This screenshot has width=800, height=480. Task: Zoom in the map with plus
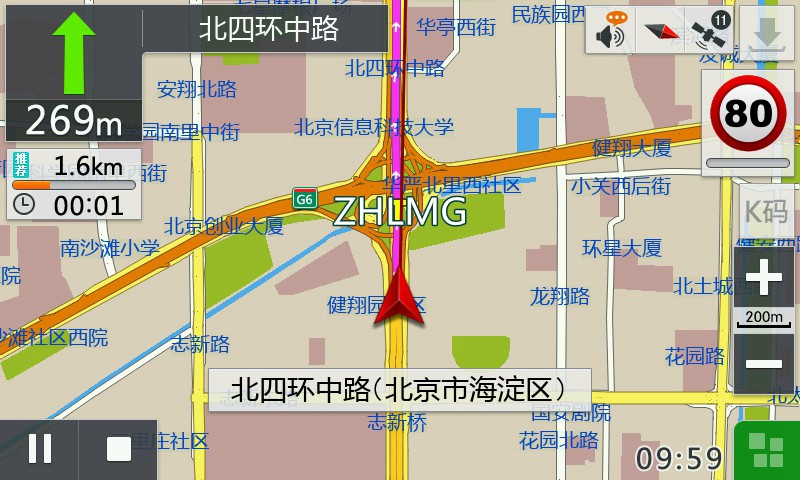click(766, 279)
